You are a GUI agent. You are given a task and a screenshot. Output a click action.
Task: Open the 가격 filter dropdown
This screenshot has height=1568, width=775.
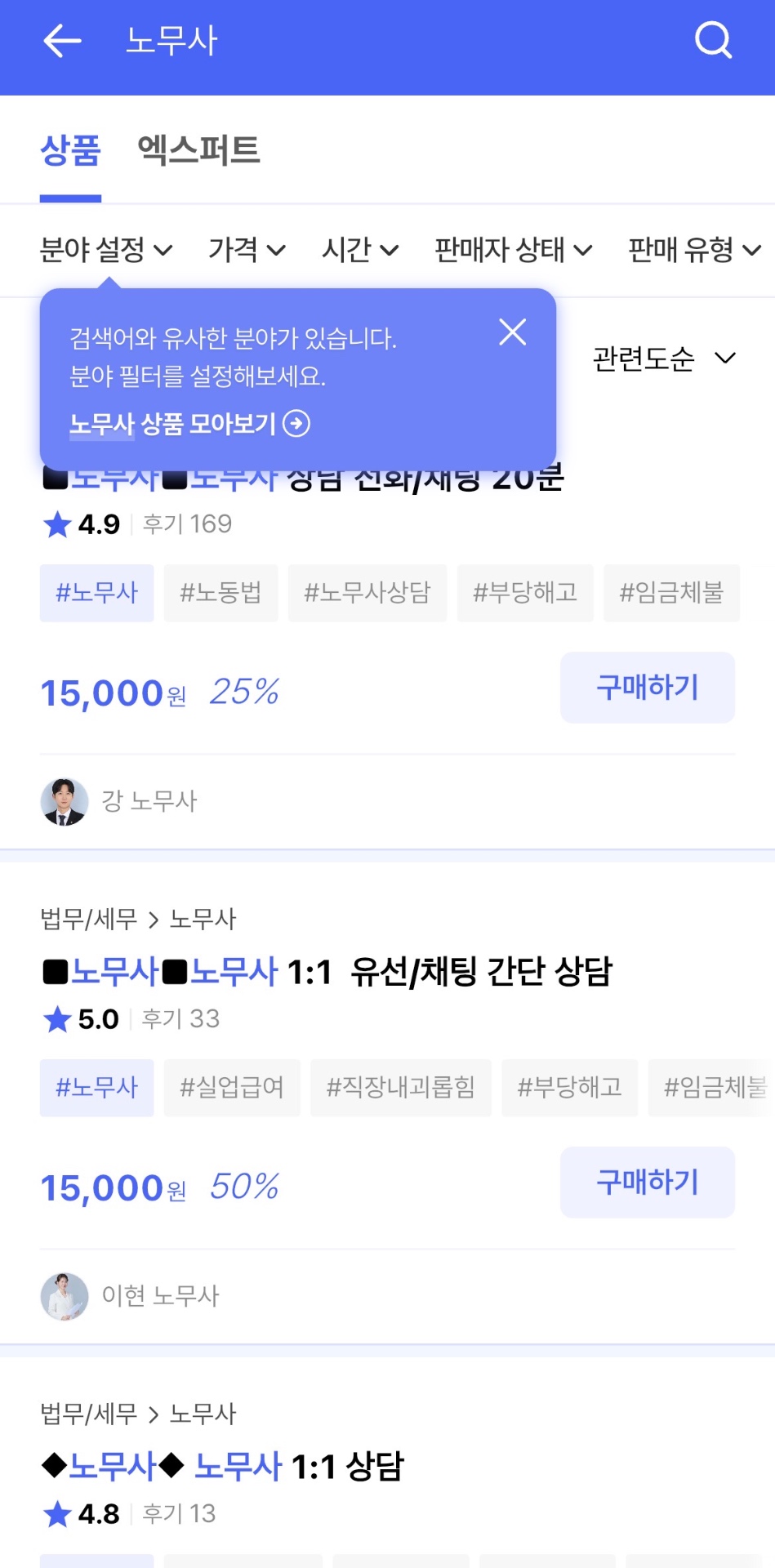tap(247, 250)
